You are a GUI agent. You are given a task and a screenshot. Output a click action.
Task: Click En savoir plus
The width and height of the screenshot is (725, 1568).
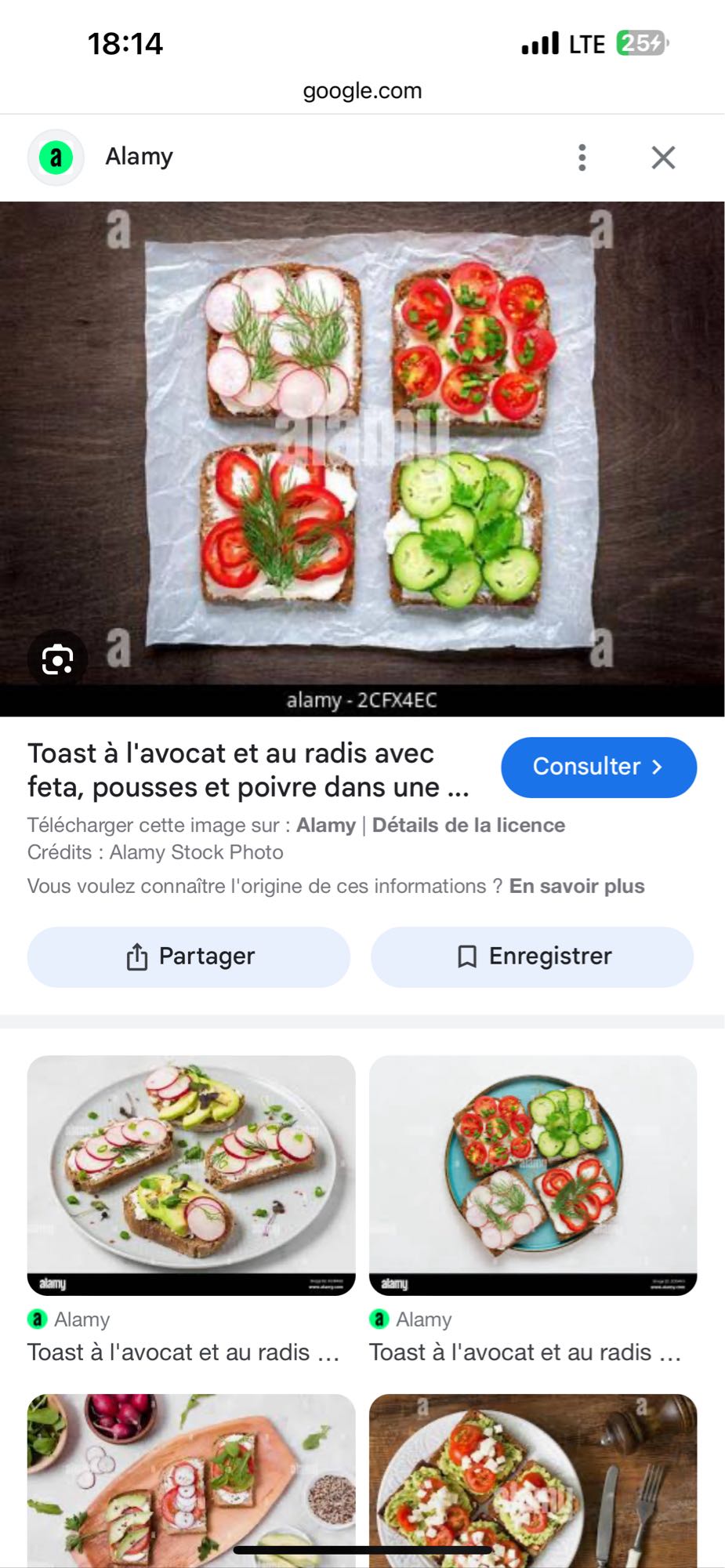pos(577,886)
